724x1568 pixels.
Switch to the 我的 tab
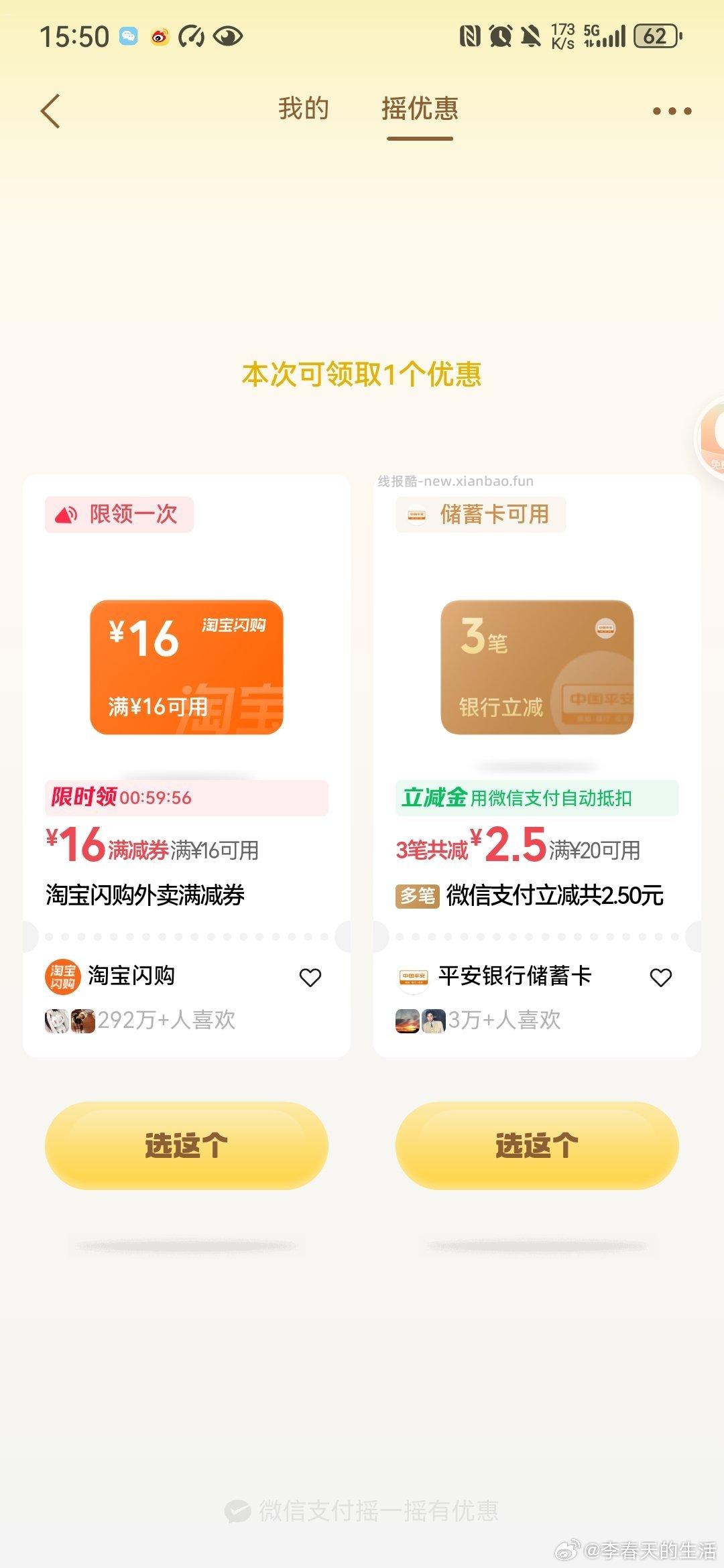302,109
